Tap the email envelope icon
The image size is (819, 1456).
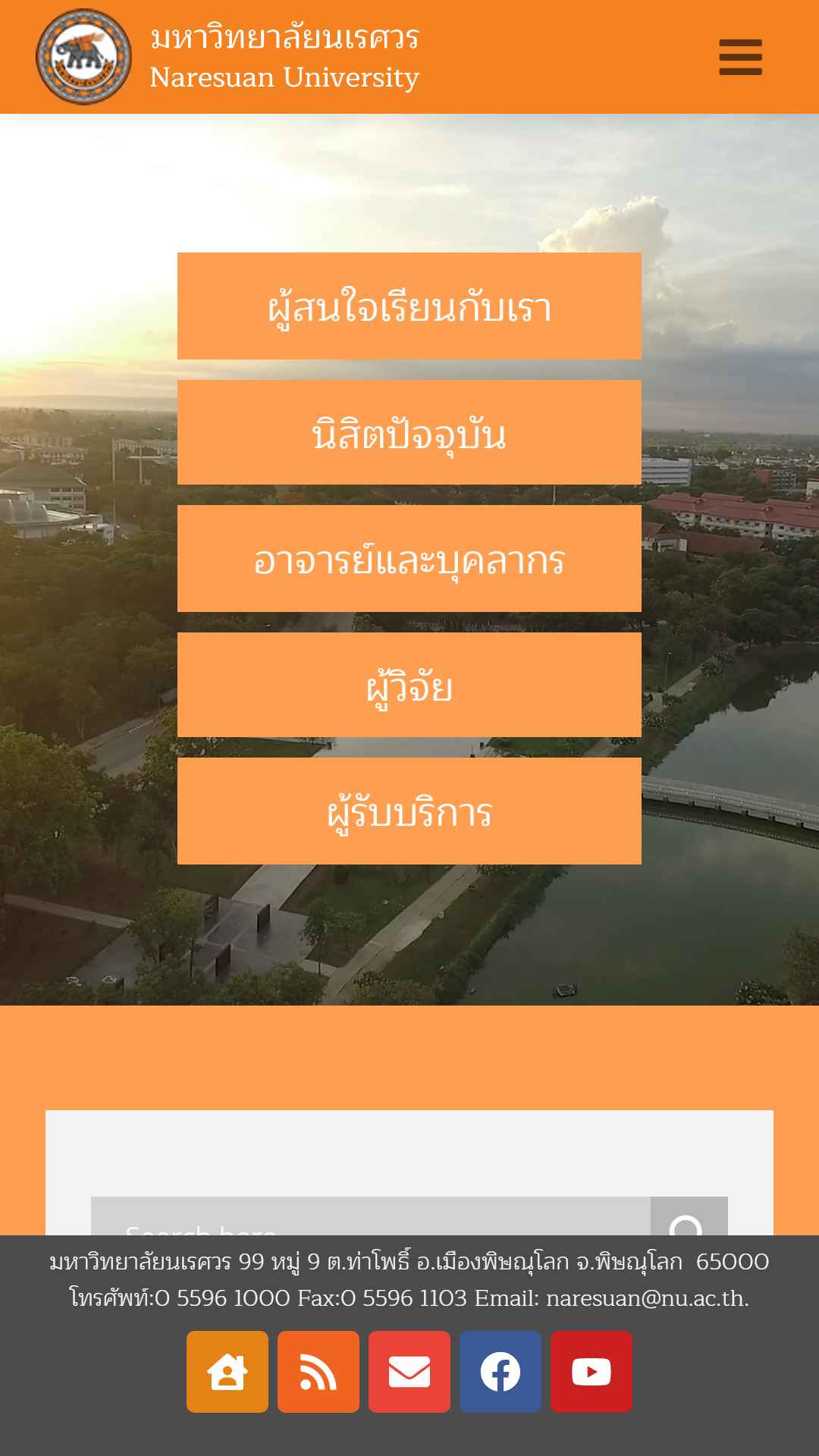pyautogui.click(x=409, y=1372)
